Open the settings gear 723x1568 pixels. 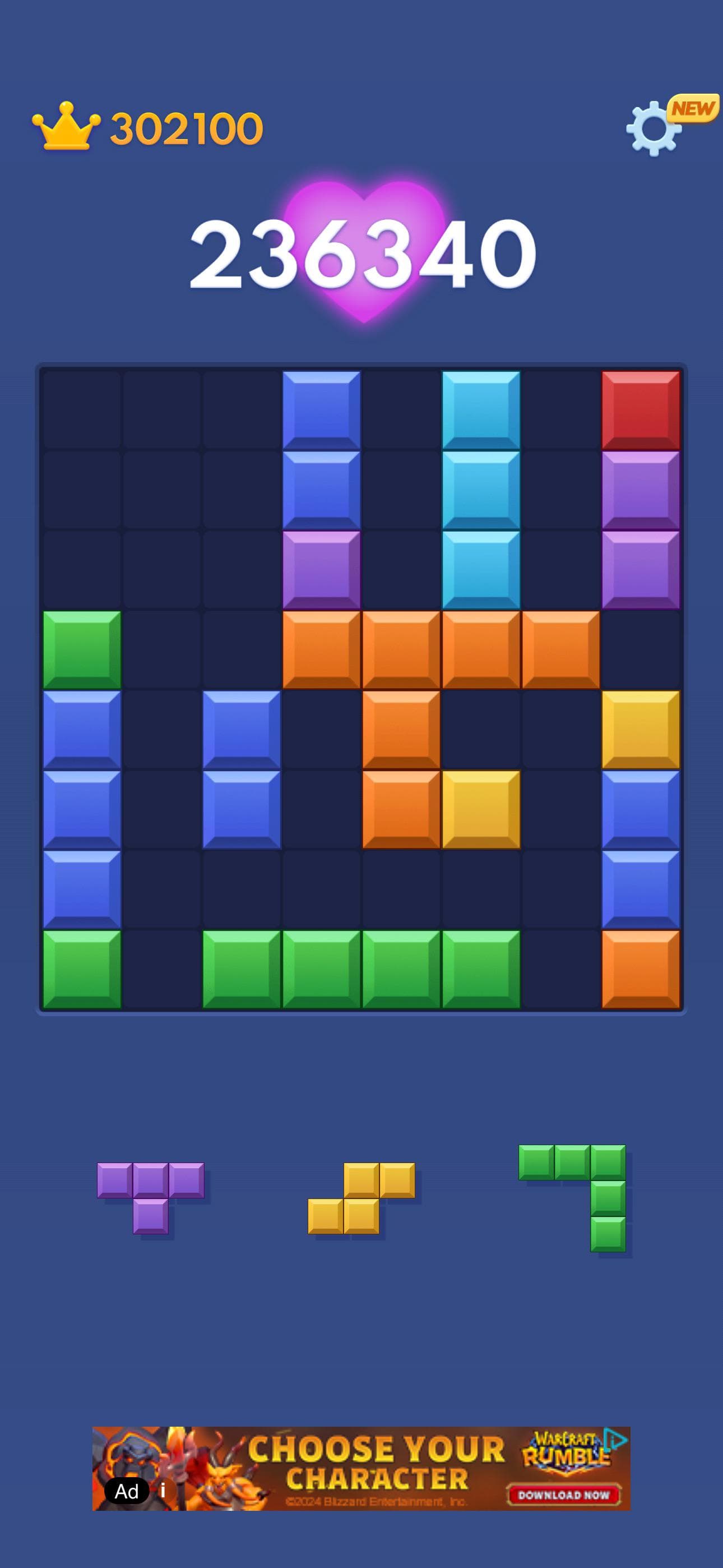coord(654,129)
